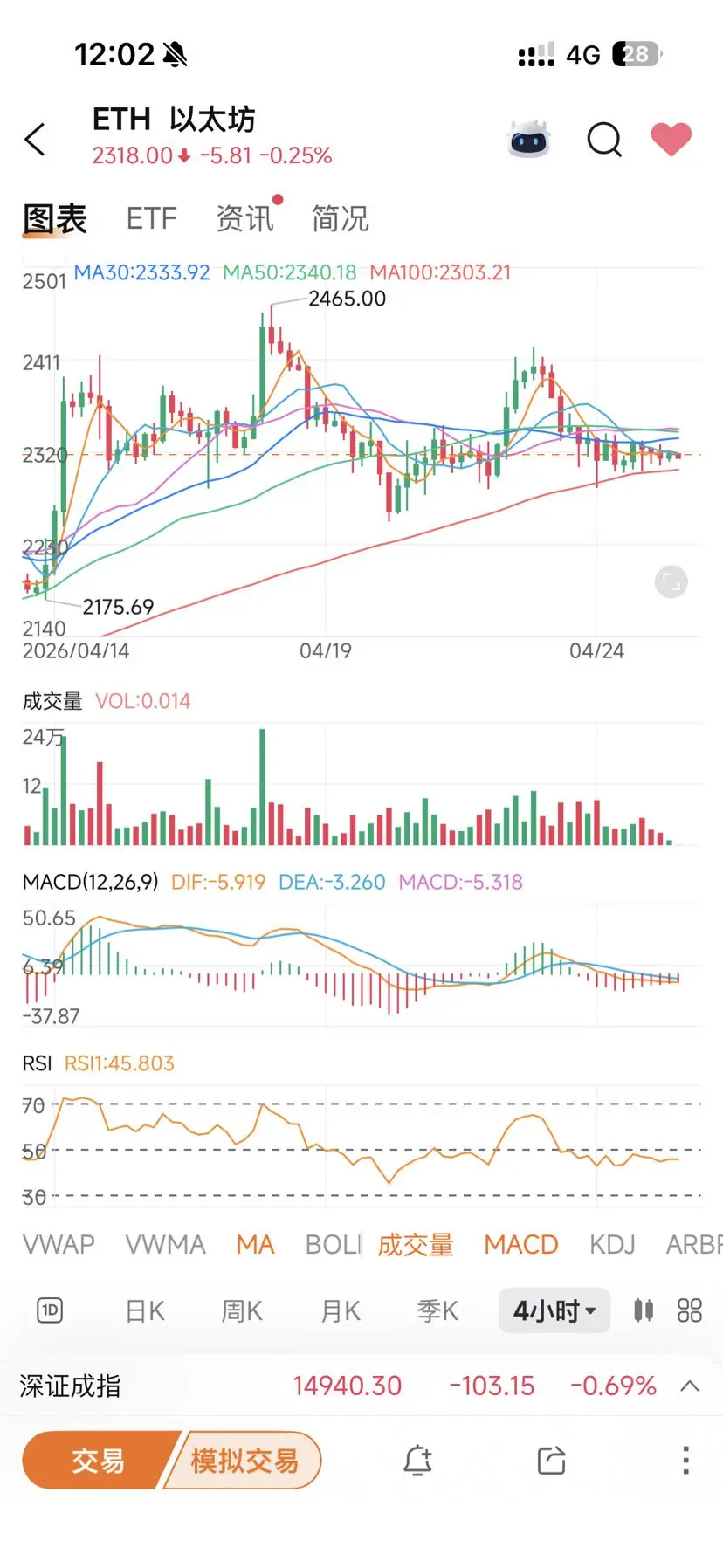Image resolution: width=723 pixels, height=1568 pixels.
Task: Open the 4小时 timeframe dropdown
Action: click(554, 1310)
